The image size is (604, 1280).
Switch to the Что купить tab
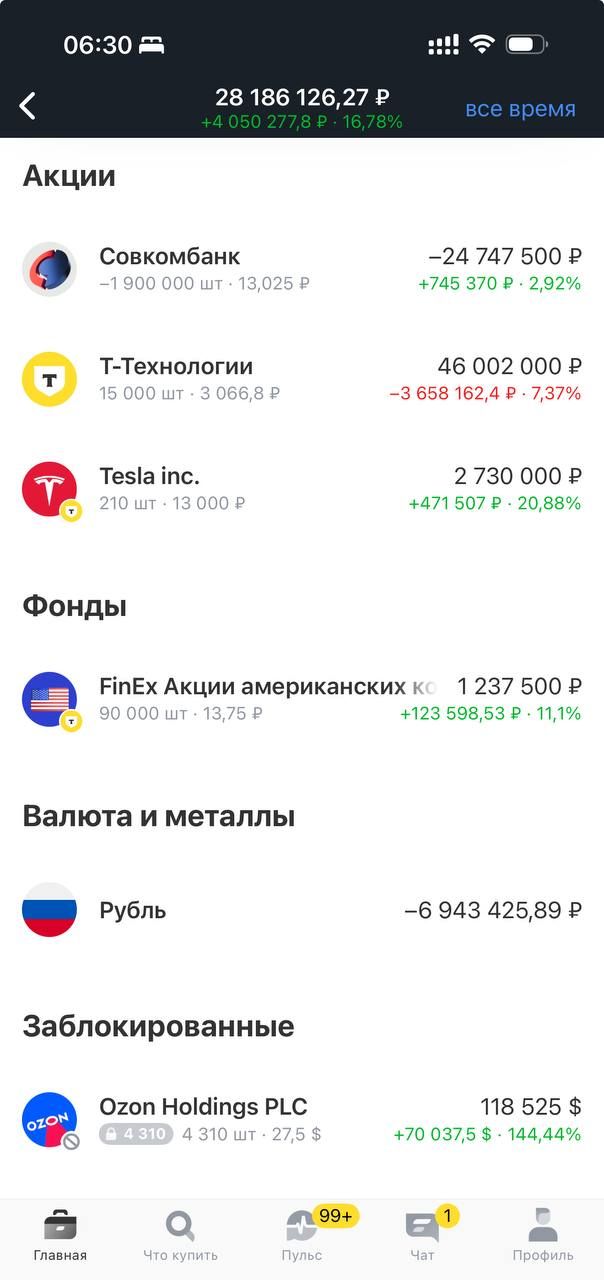tap(181, 1236)
